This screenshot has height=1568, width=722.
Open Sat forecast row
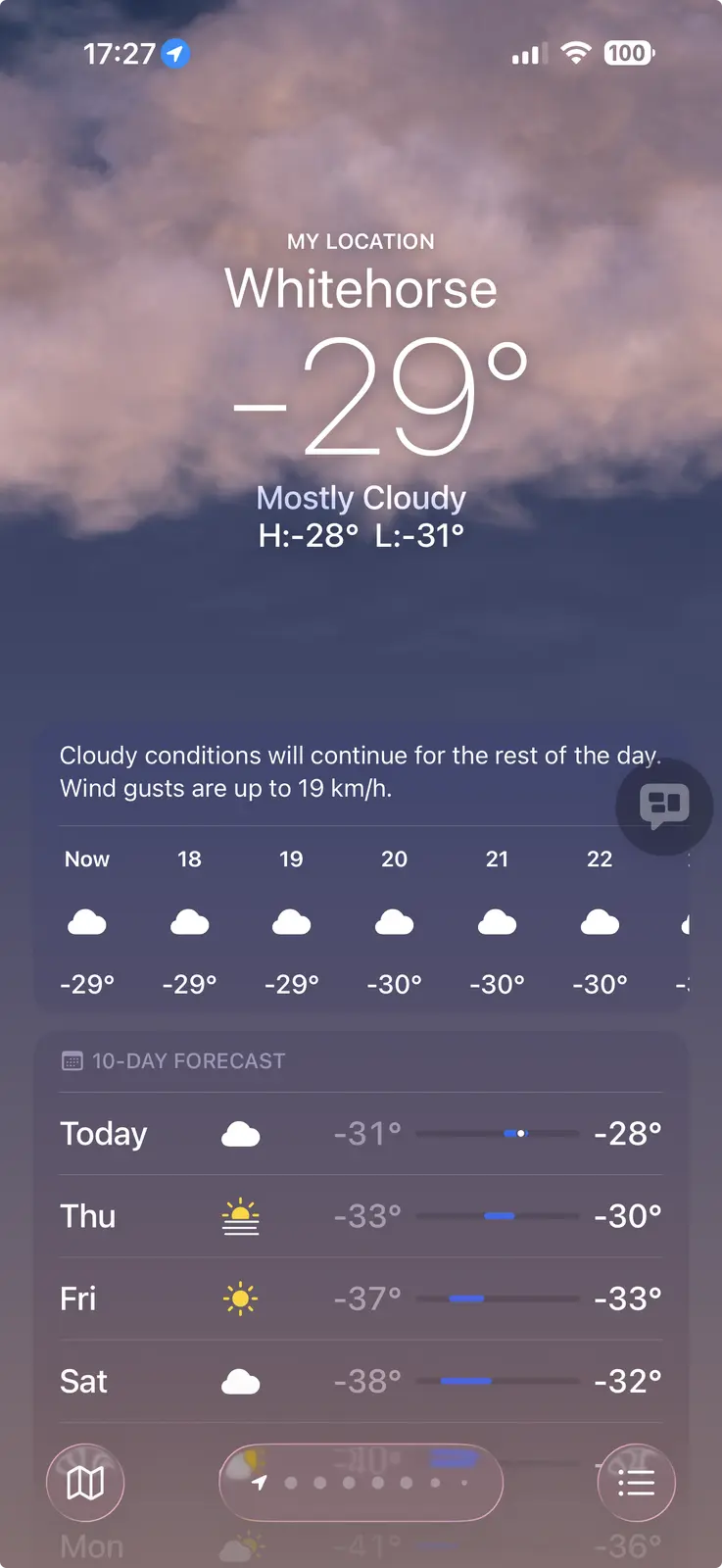(x=361, y=1381)
